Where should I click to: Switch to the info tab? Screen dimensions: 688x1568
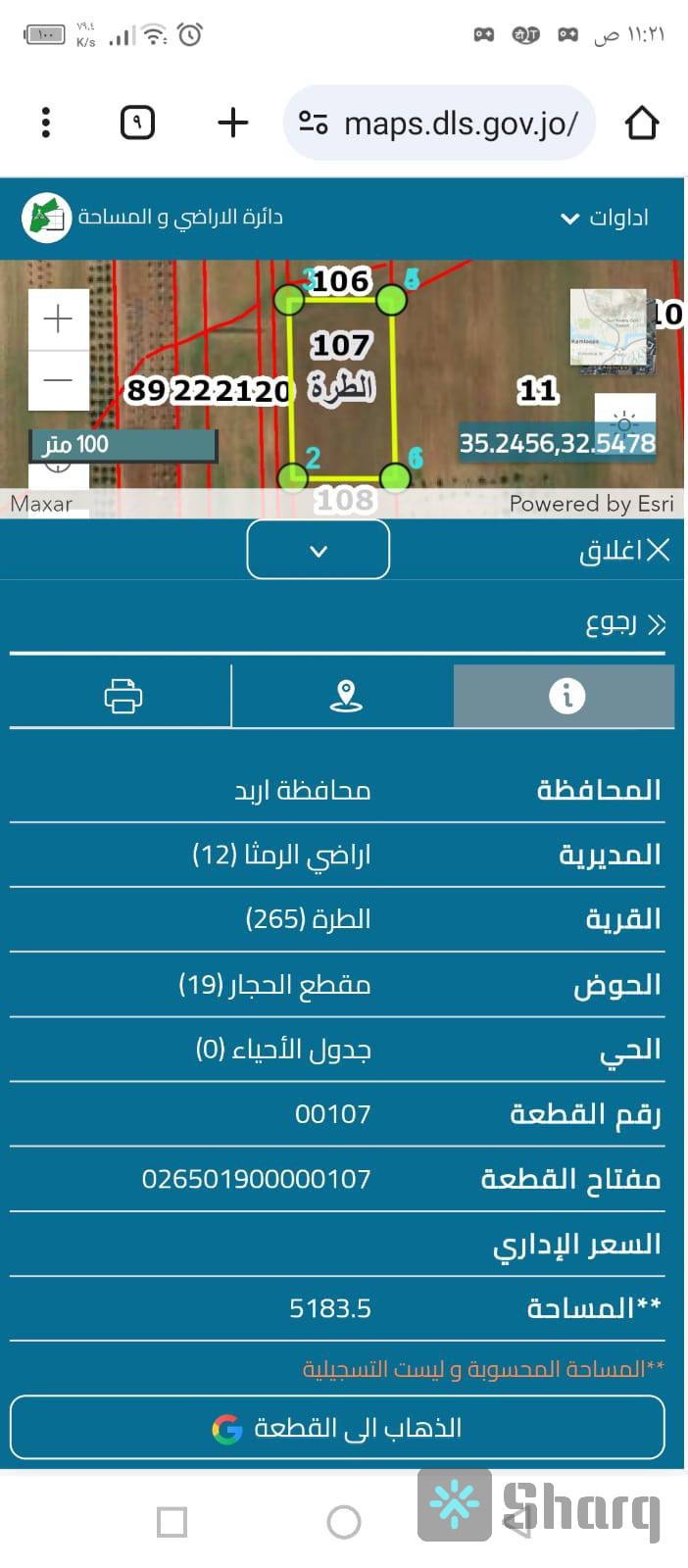(x=565, y=696)
